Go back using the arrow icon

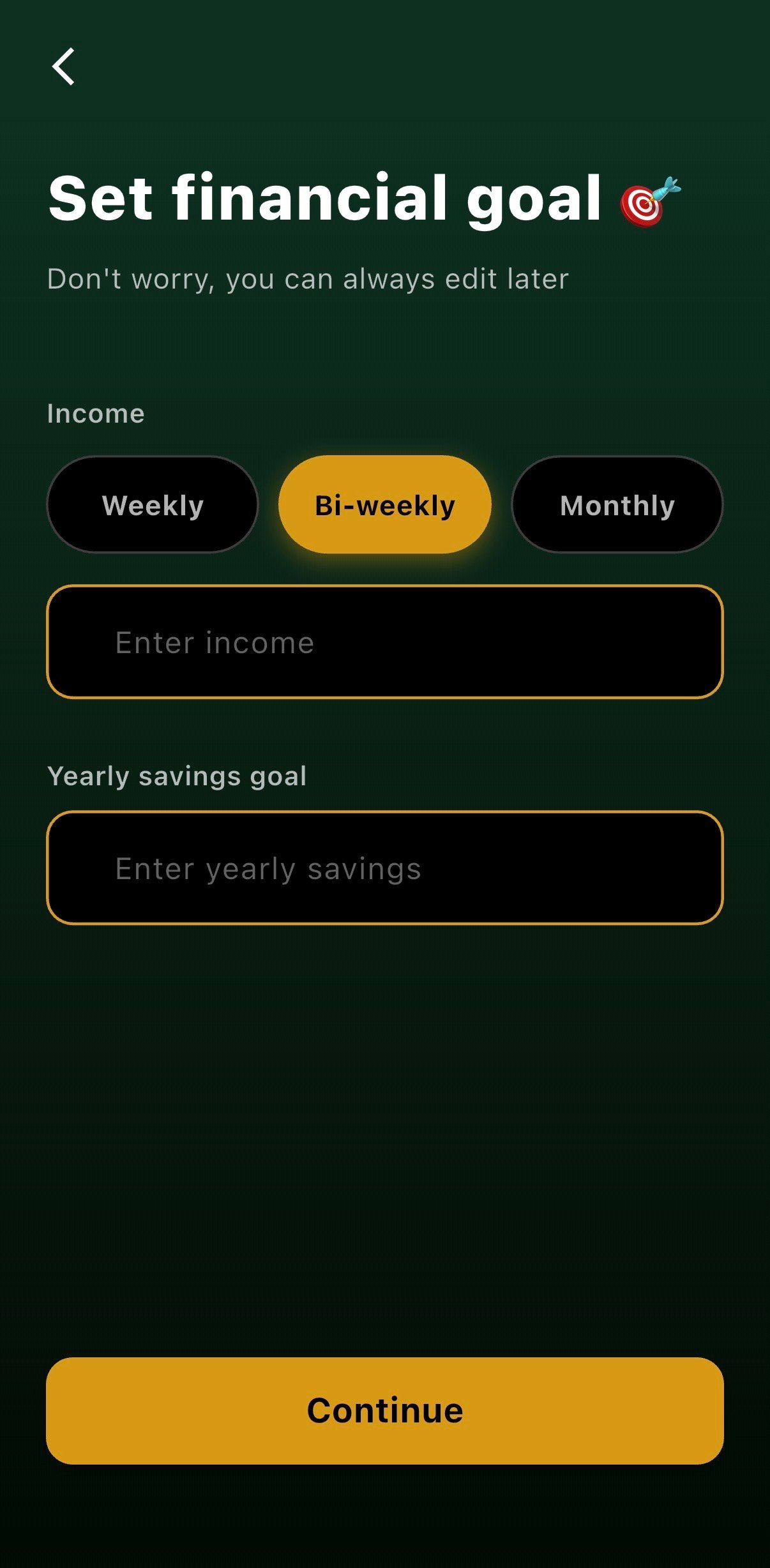click(64, 66)
